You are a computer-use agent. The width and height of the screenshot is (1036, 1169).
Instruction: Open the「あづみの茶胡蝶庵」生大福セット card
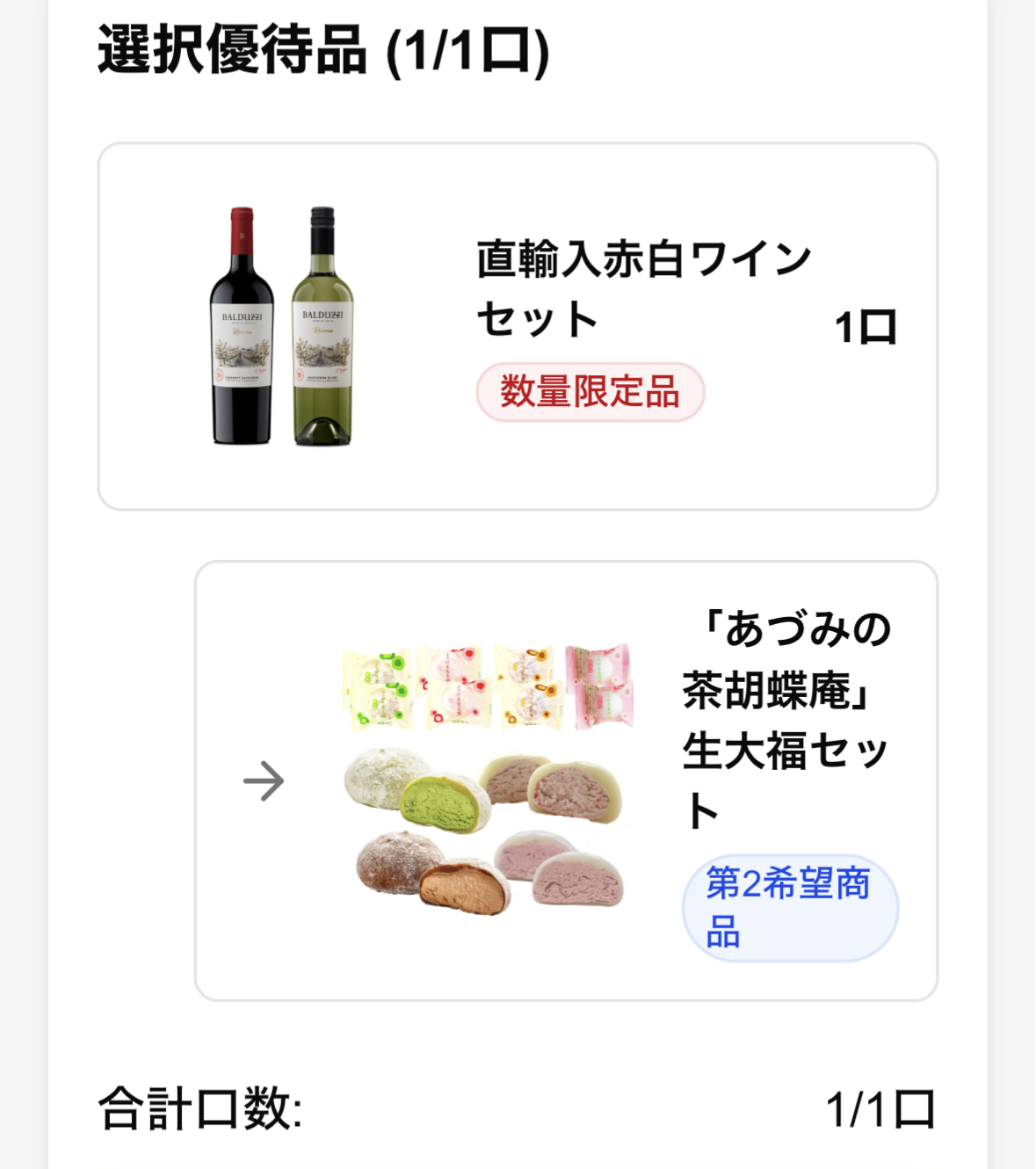pyautogui.click(x=566, y=781)
